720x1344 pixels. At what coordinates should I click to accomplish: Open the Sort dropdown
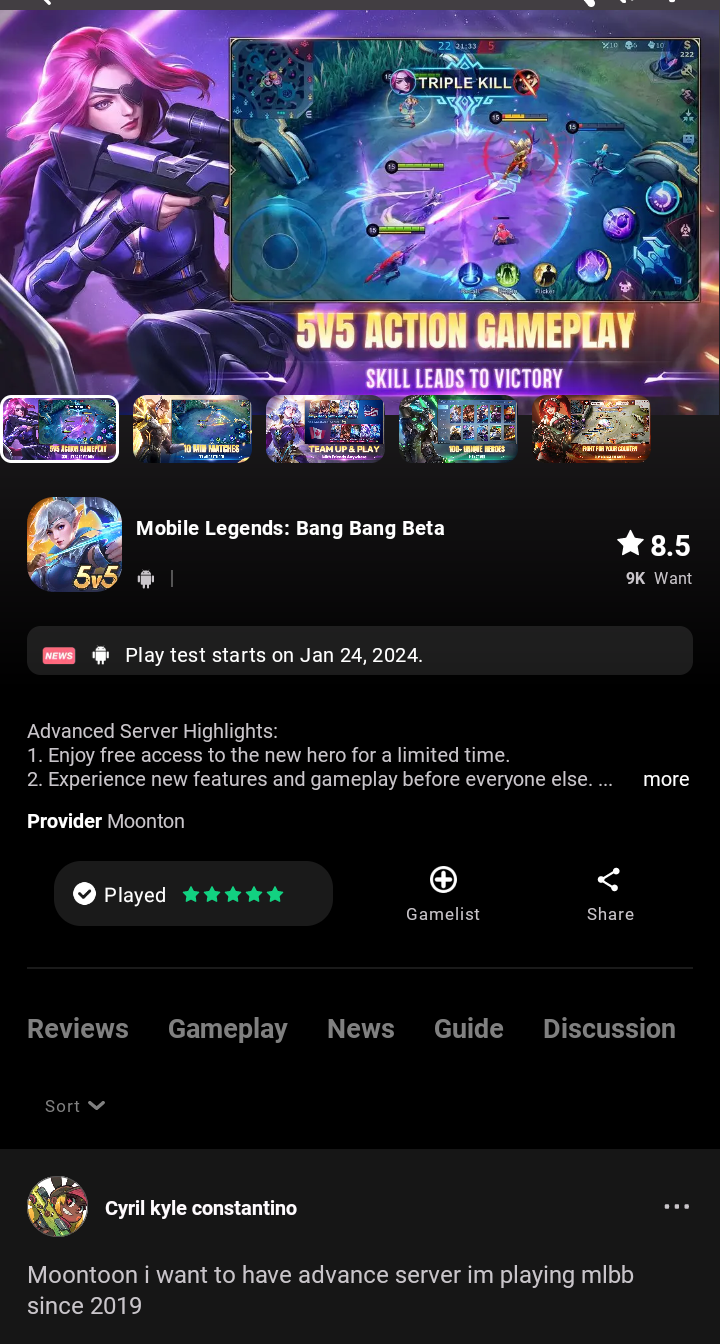pos(75,1106)
